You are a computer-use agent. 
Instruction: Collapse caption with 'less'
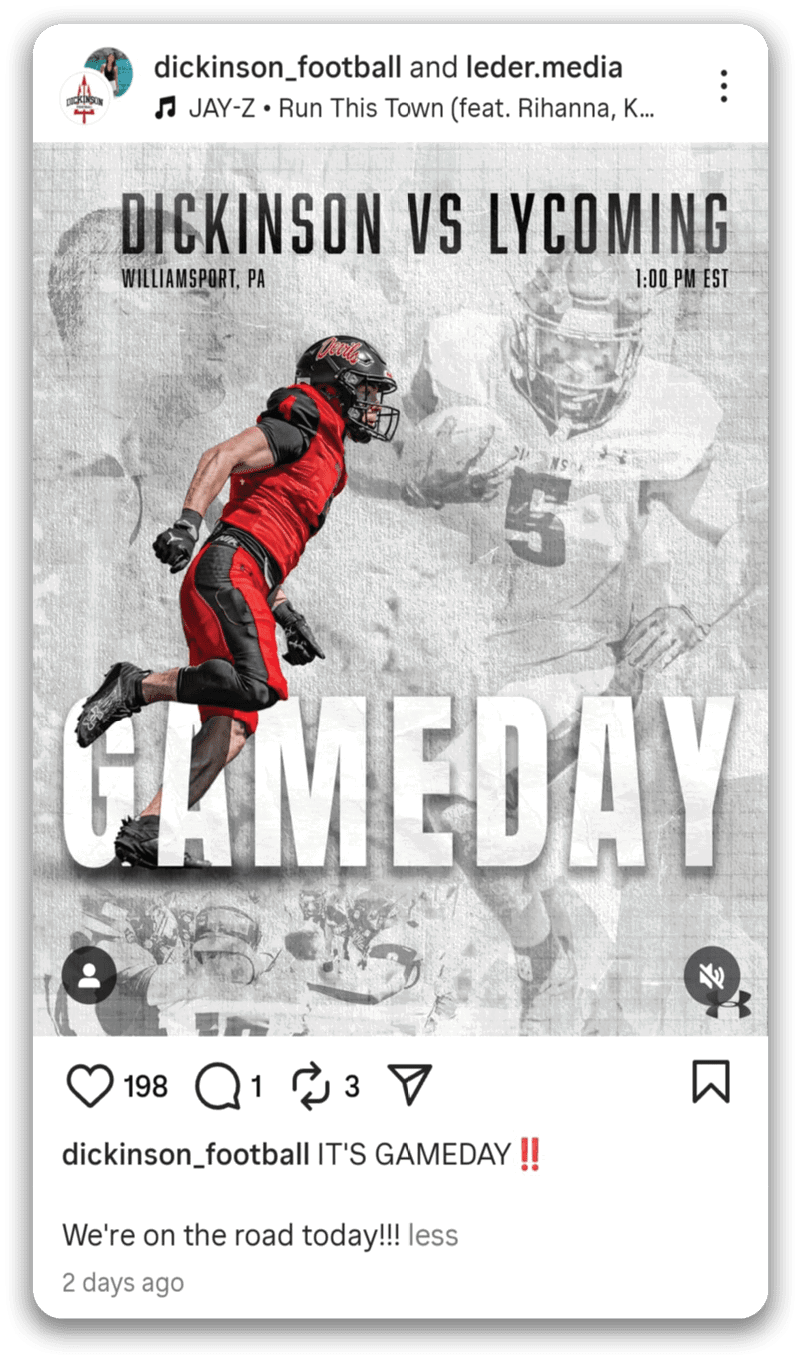433,1235
